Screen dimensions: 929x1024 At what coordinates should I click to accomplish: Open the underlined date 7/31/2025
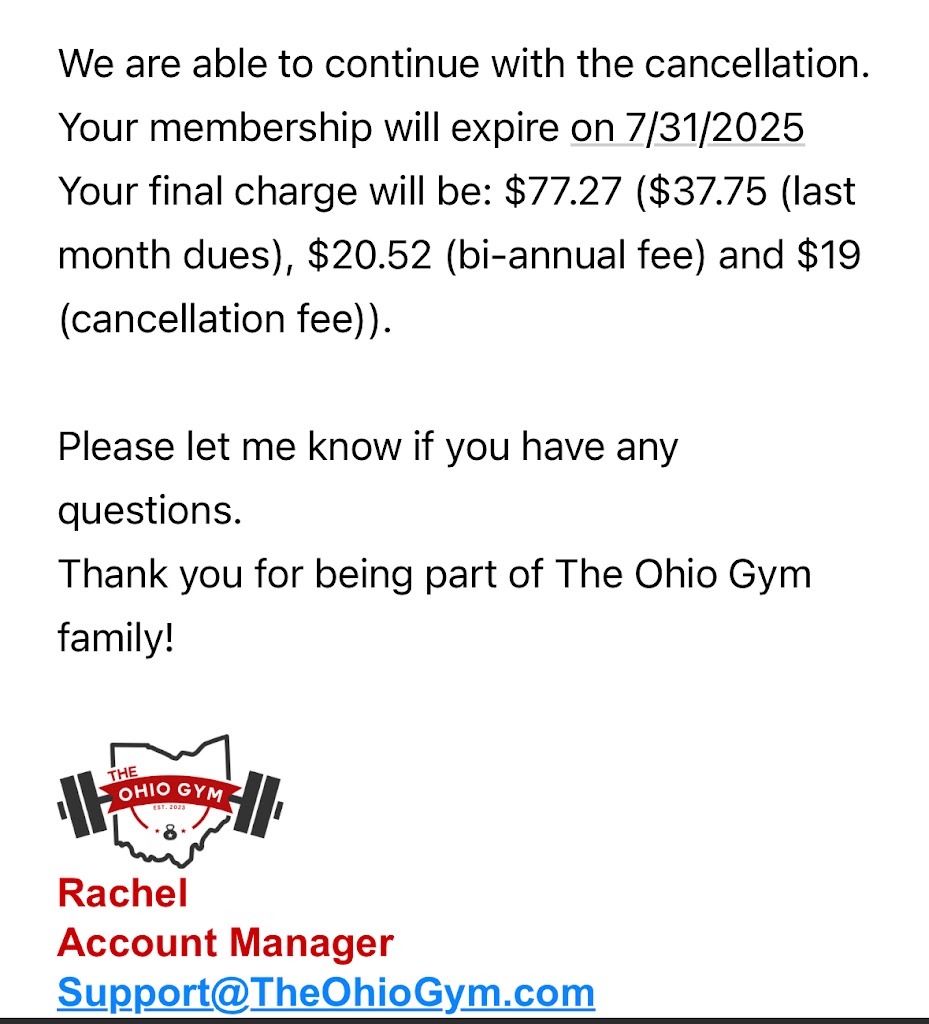[687, 129]
